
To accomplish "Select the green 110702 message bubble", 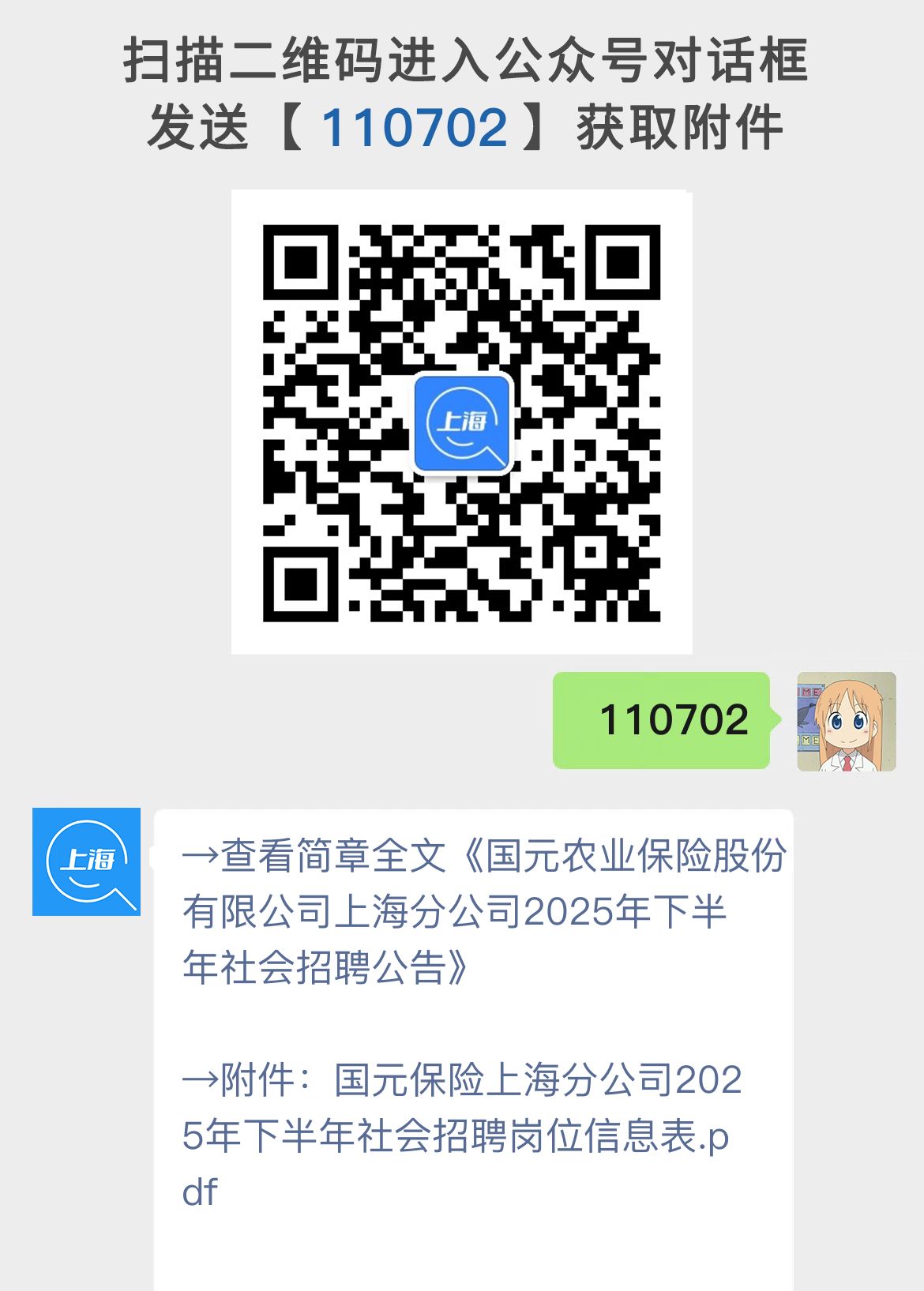I will 662,721.
